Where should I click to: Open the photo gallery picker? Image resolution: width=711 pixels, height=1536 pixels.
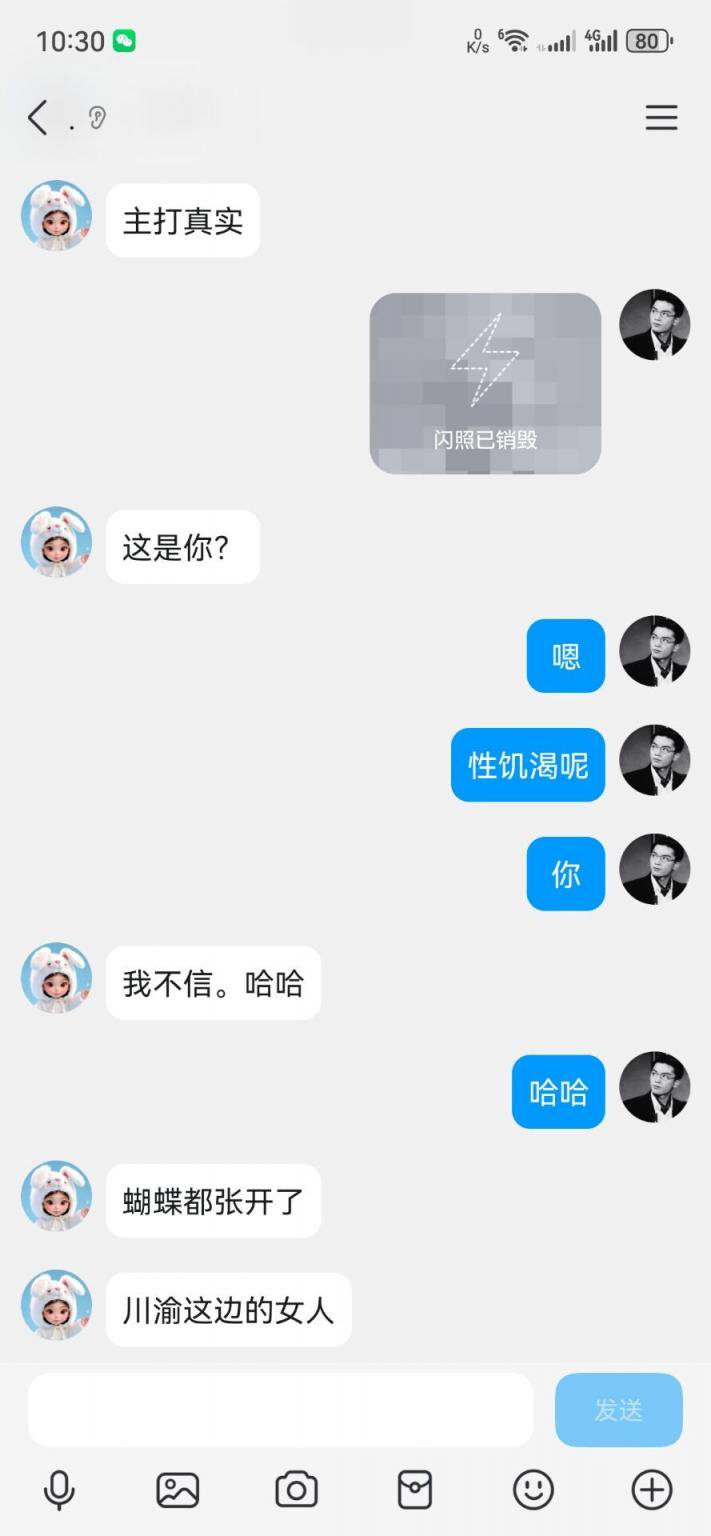click(x=178, y=1490)
